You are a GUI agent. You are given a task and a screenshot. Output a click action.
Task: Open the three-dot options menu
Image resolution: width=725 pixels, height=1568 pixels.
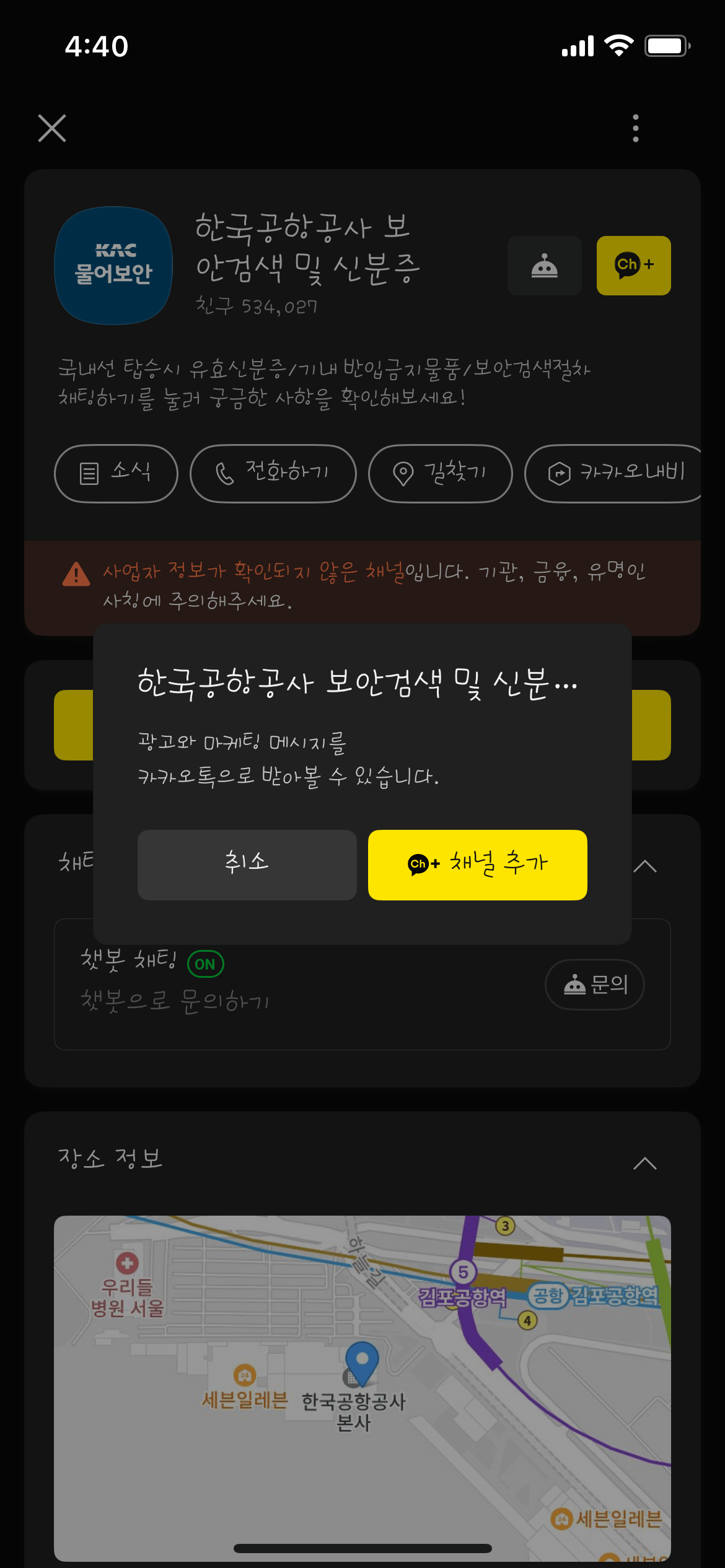click(635, 129)
